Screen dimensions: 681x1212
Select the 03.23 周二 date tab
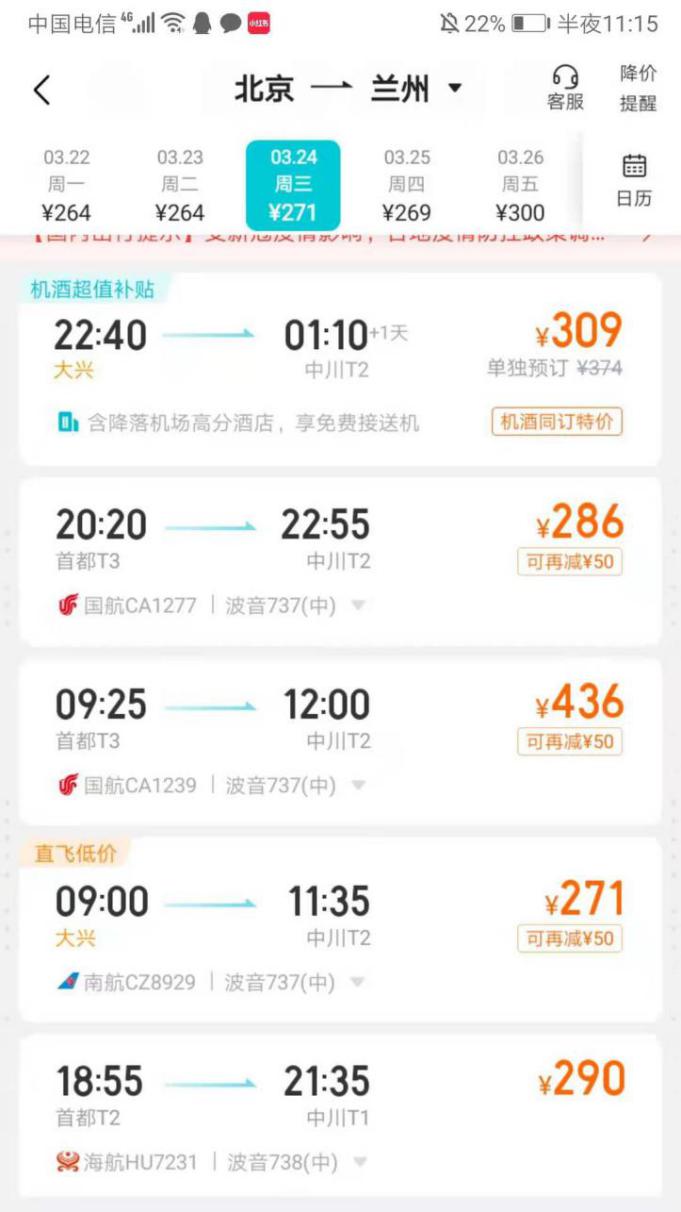180,185
